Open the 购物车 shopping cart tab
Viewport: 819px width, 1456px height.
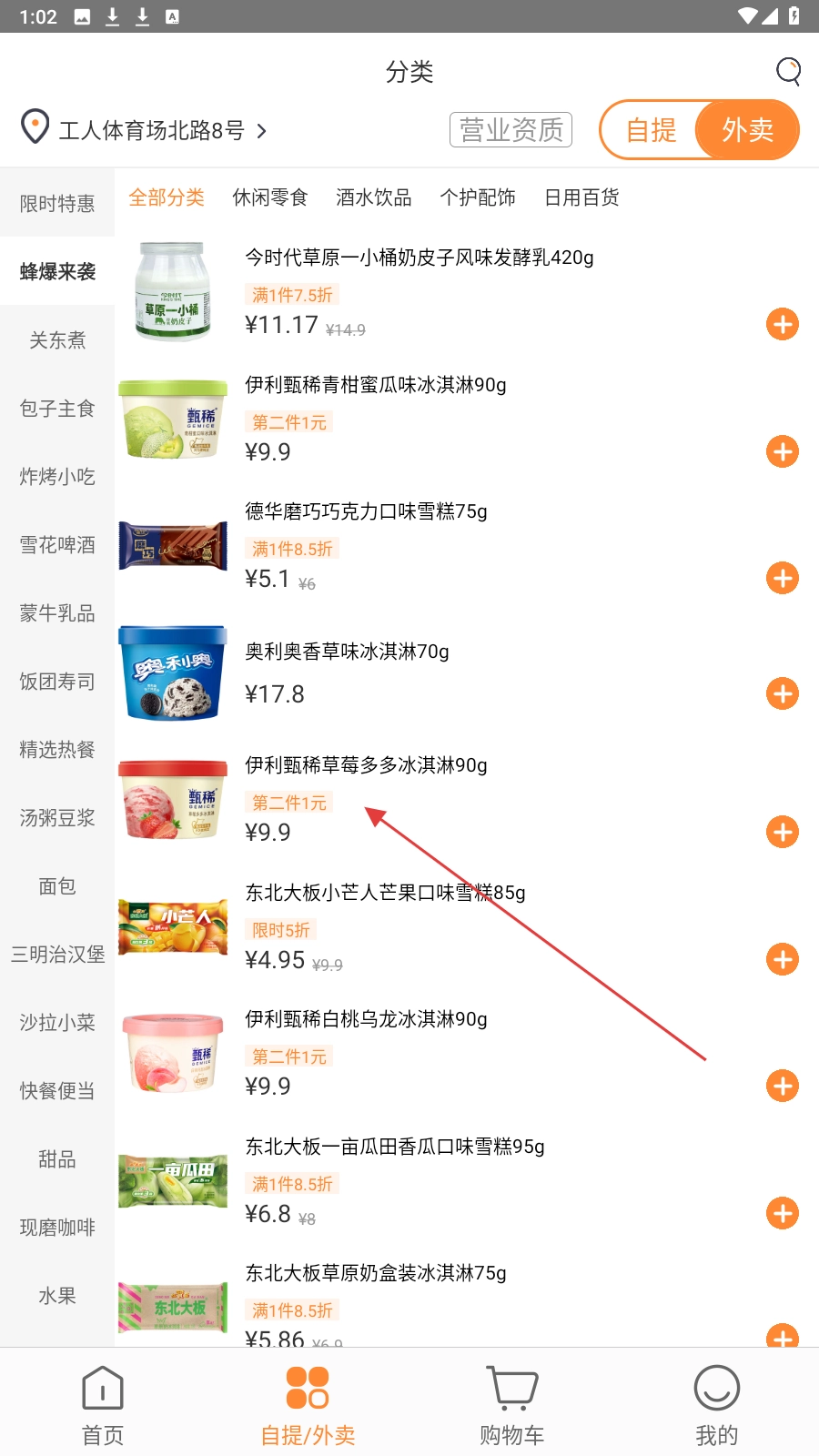[x=512, y=1406]
